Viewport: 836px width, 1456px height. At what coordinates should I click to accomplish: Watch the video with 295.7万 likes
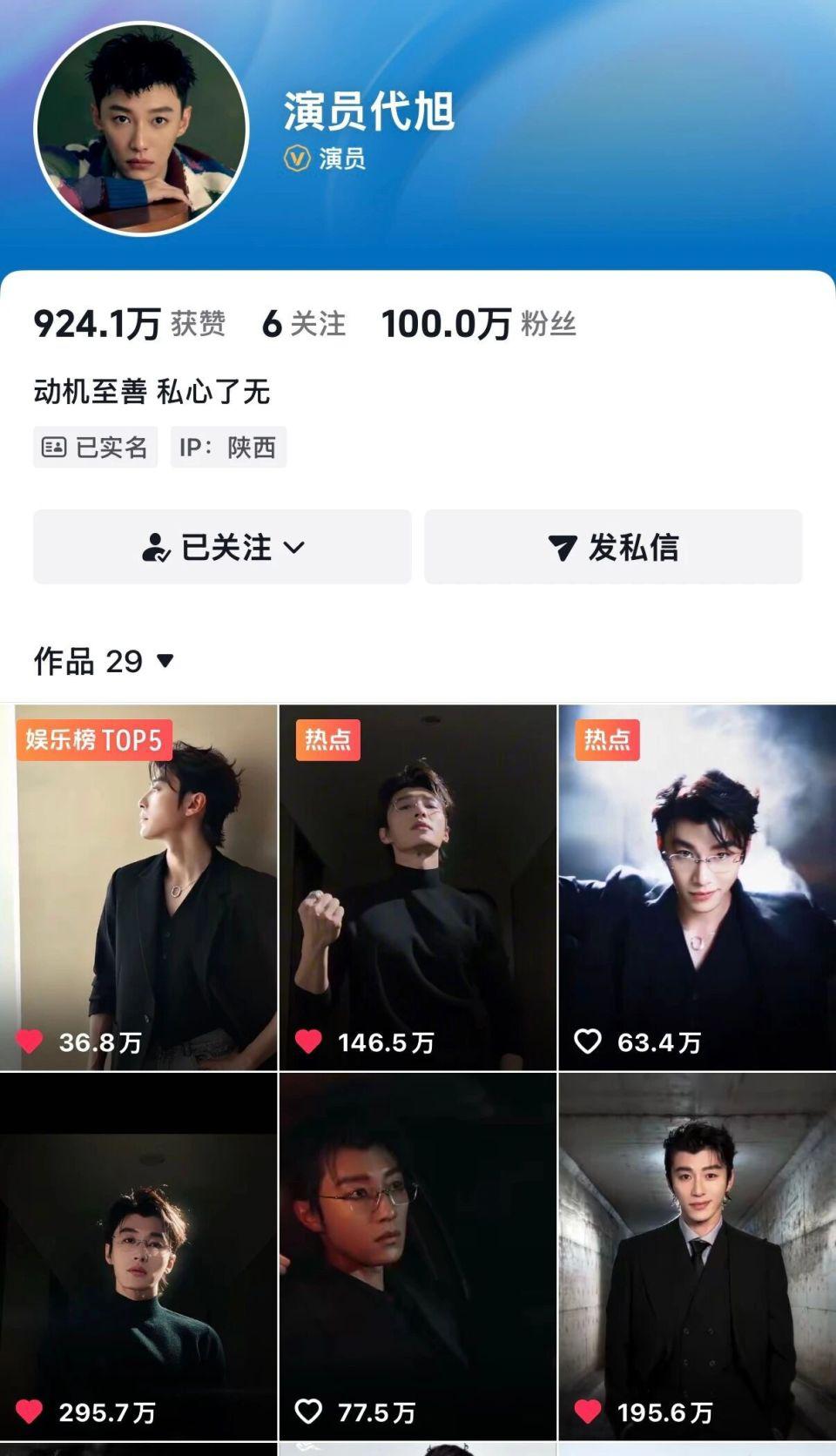click(138, 1256)
